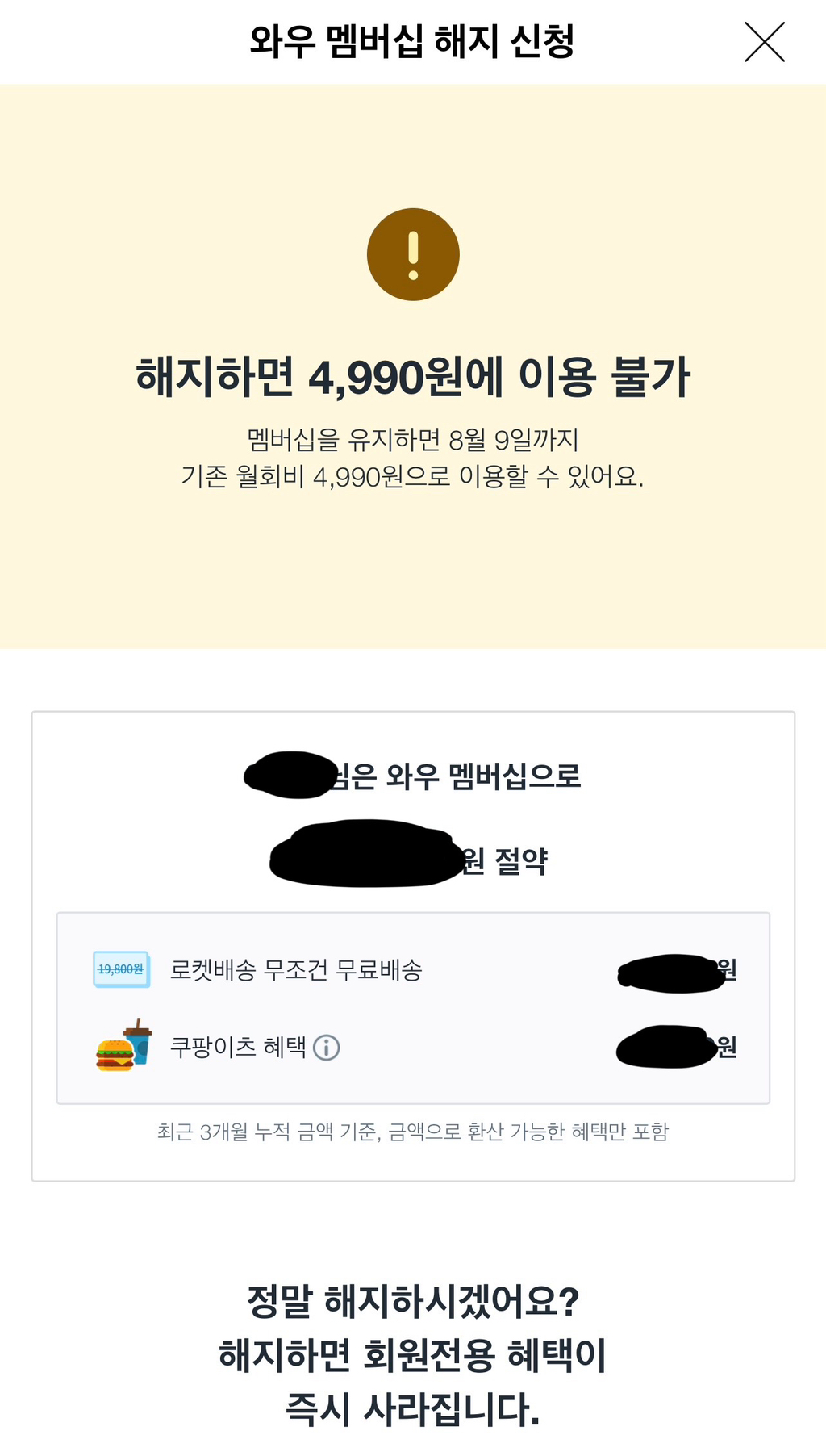The height and width of the screenshot is (1456, 826).
Task: Tap the 쿠팡이츠 혜택 benefit row
Action: point(413,1047)
